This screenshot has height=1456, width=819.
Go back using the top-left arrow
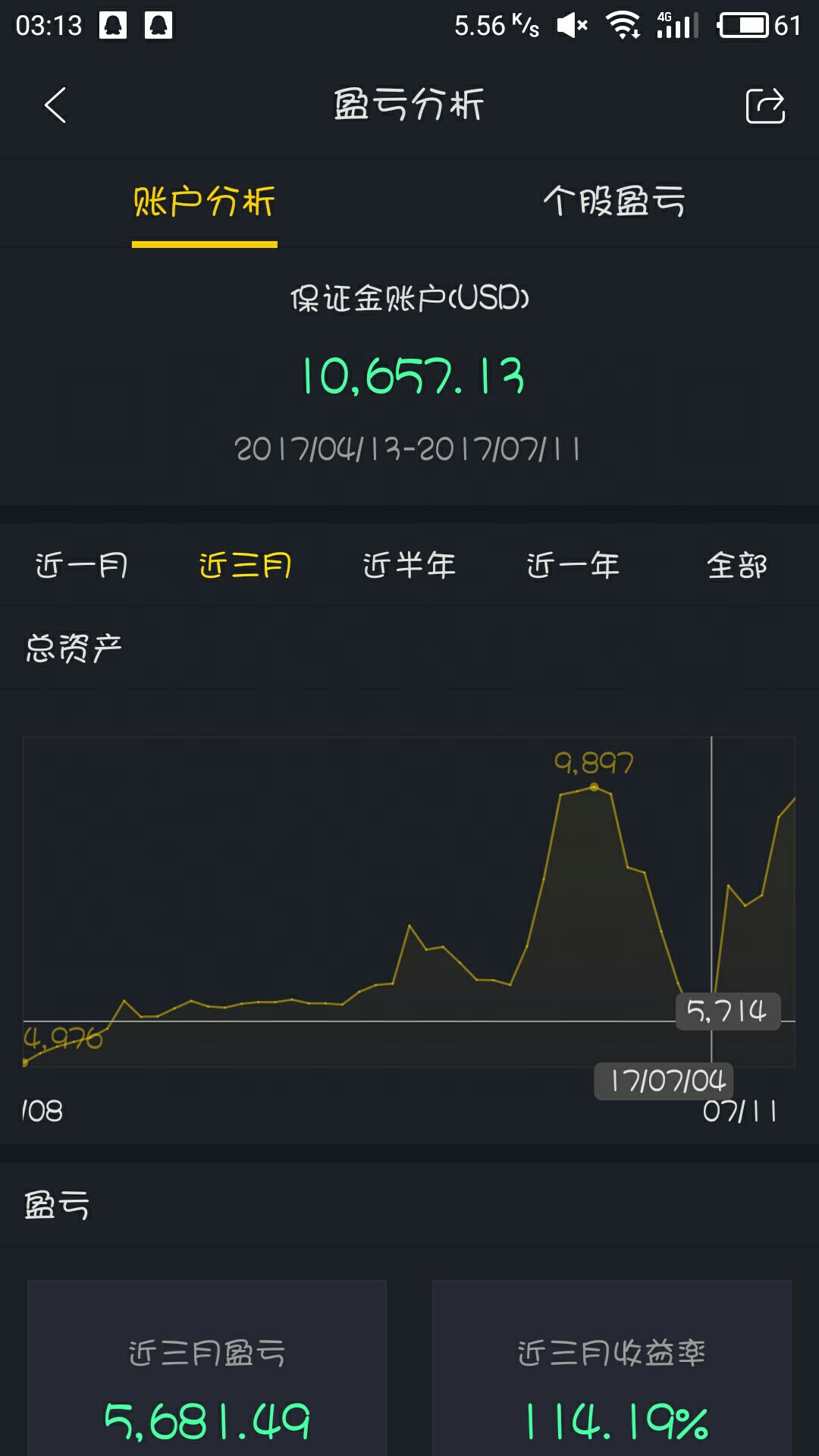click(55, 105)
